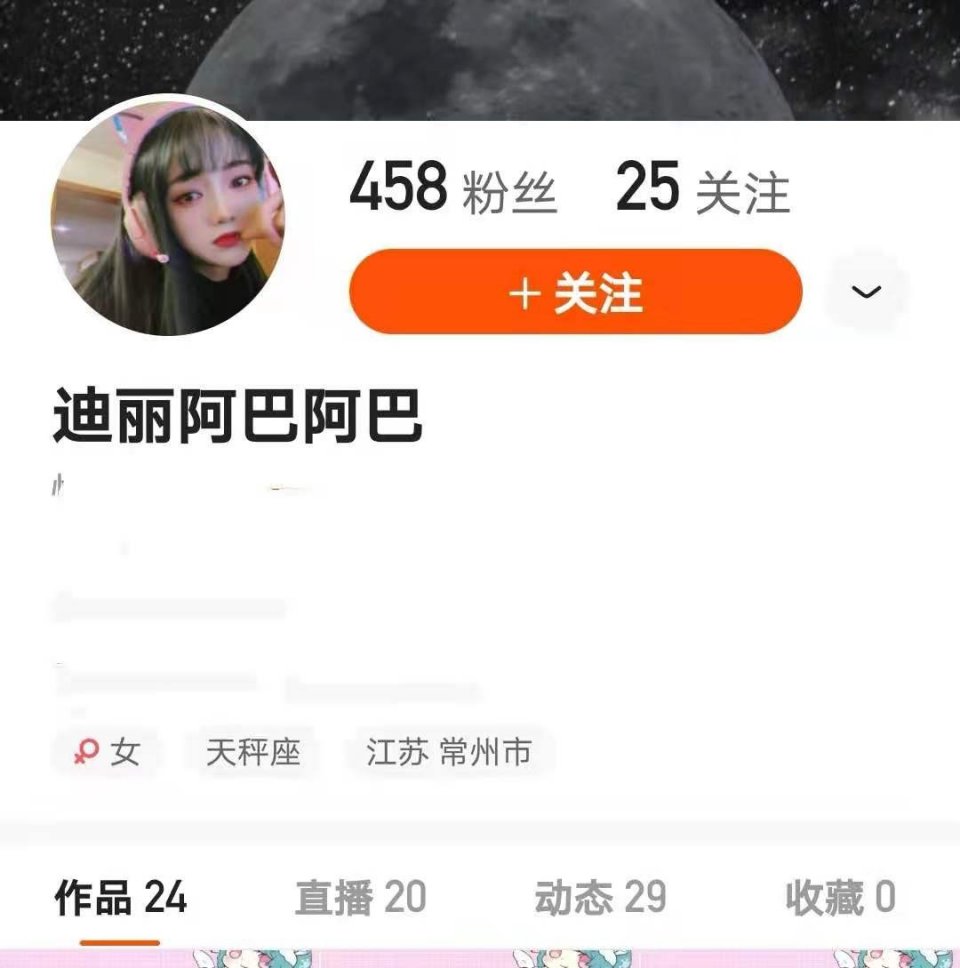View the 25 关注 following list
Screen dimensions: 960x968
click(x=702, y=189)
